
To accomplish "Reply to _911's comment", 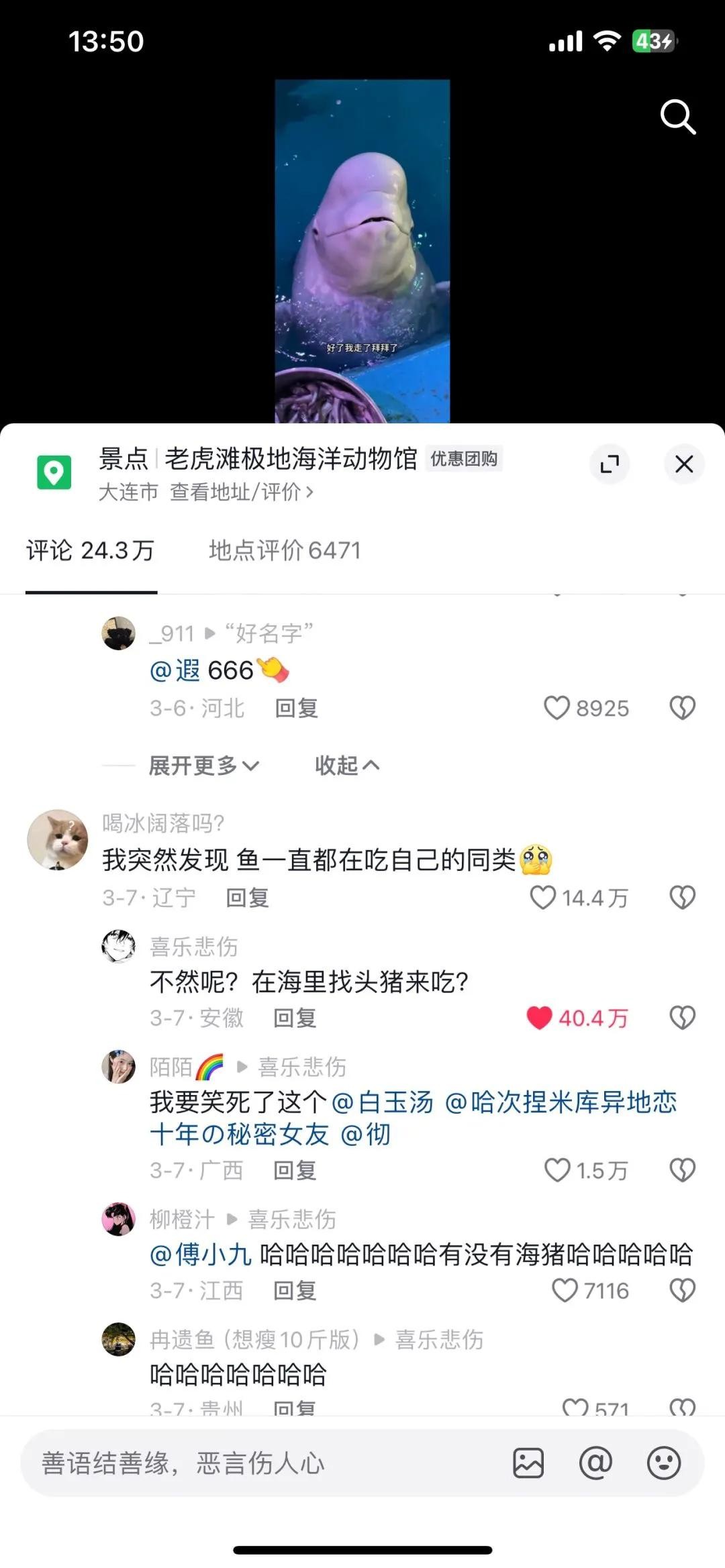I will (x=296, y=709).
